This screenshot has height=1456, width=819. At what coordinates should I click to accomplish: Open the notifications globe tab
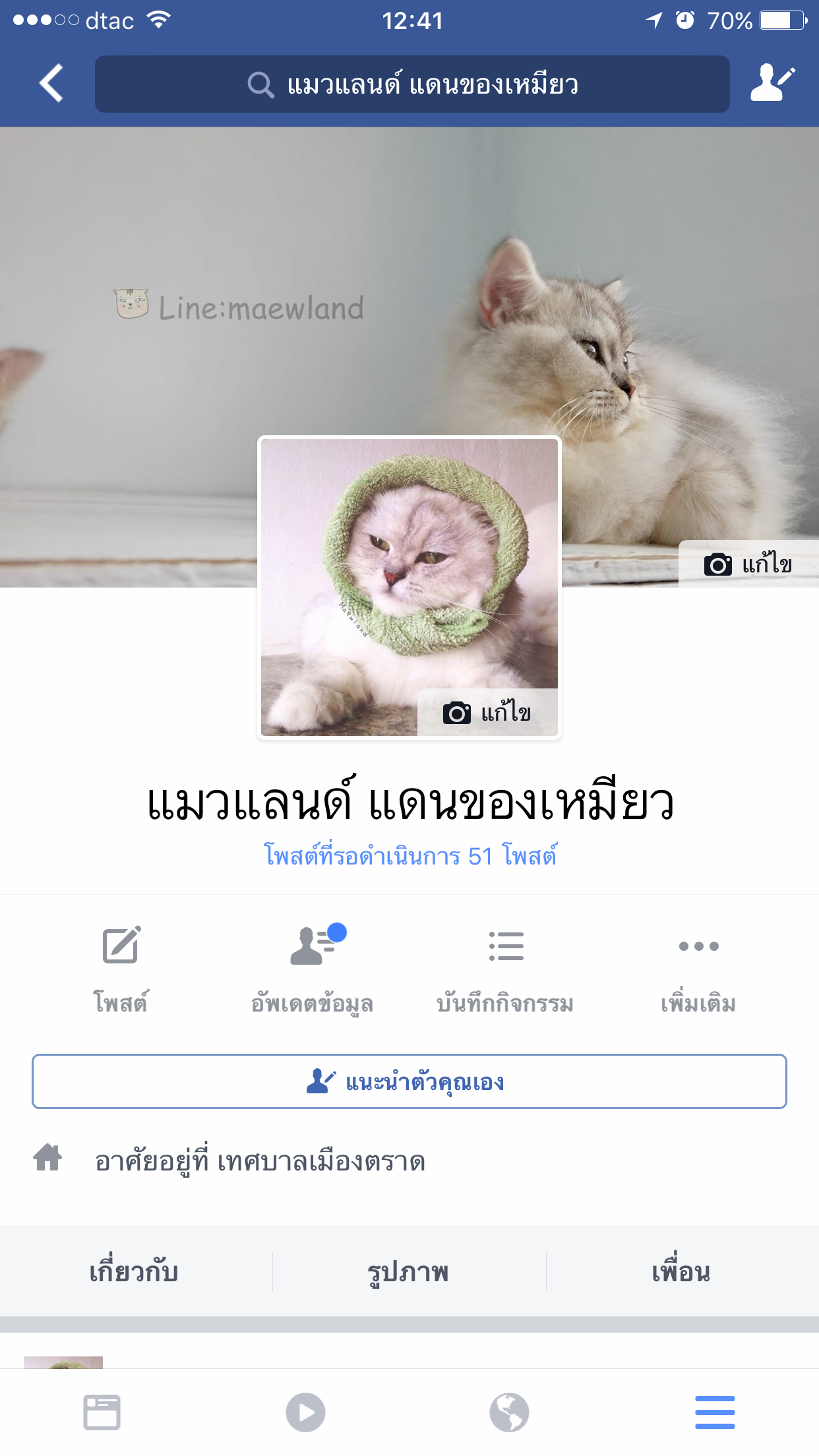pyautogui.click(x=509, y=1412)
